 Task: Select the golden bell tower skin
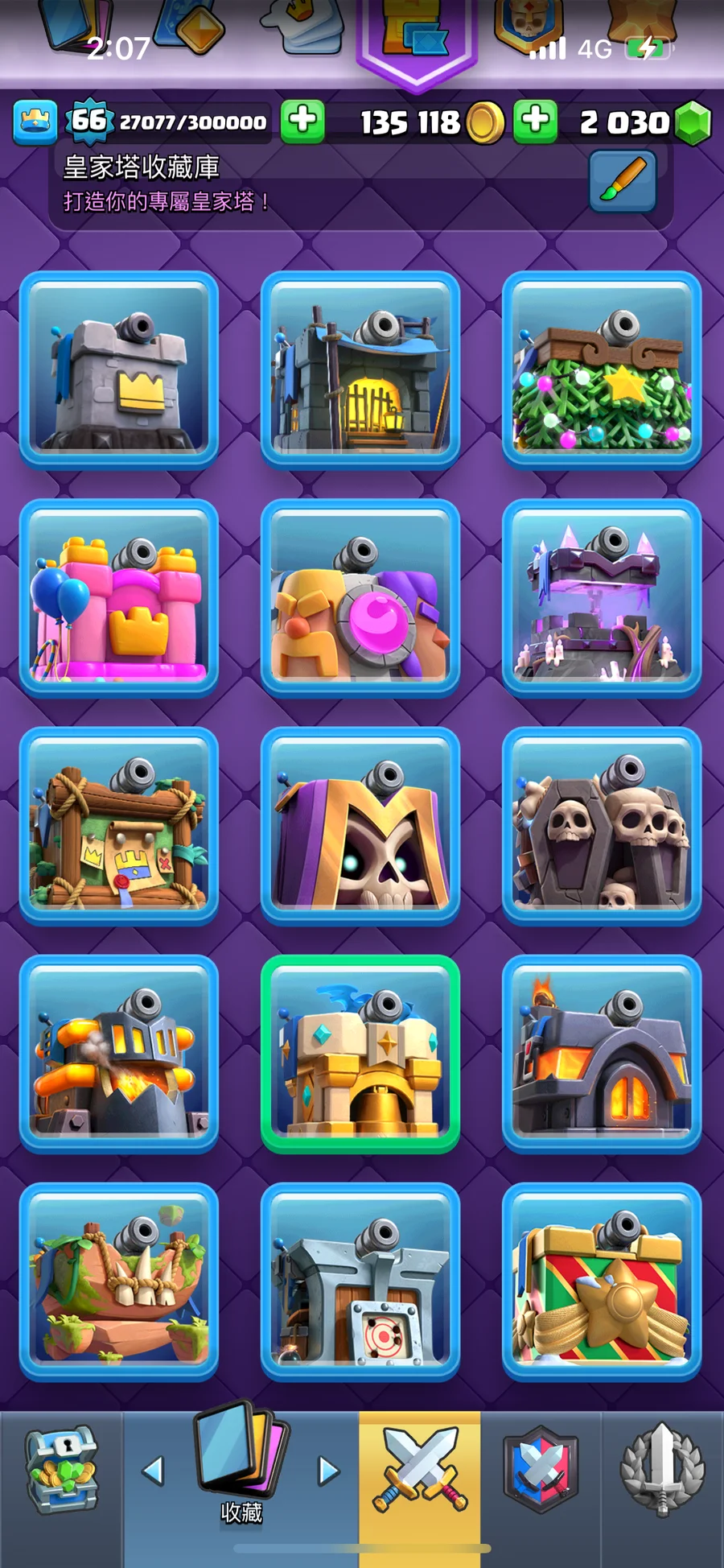click(360, 1054)
